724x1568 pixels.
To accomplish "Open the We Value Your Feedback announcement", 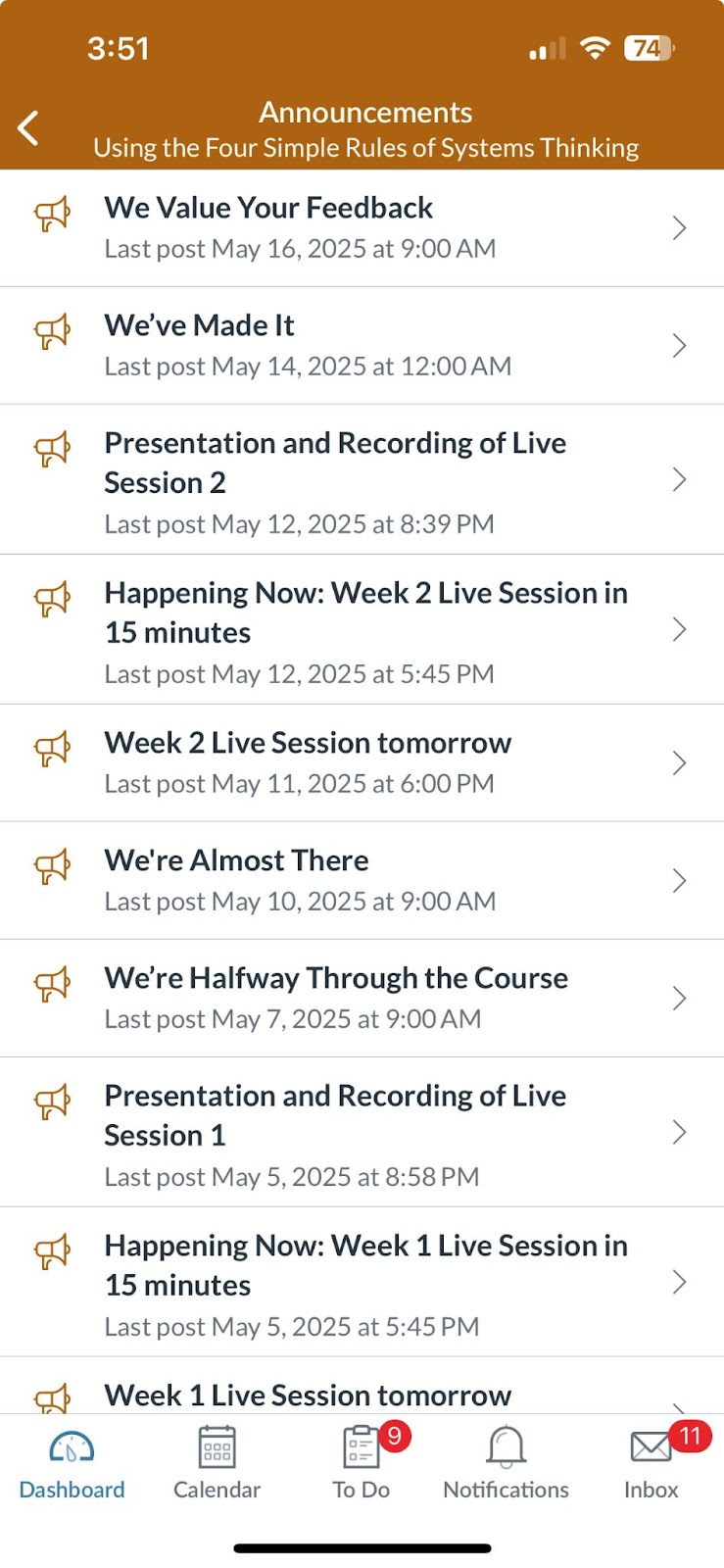I will pyautogui.click(x=362, y=228).
